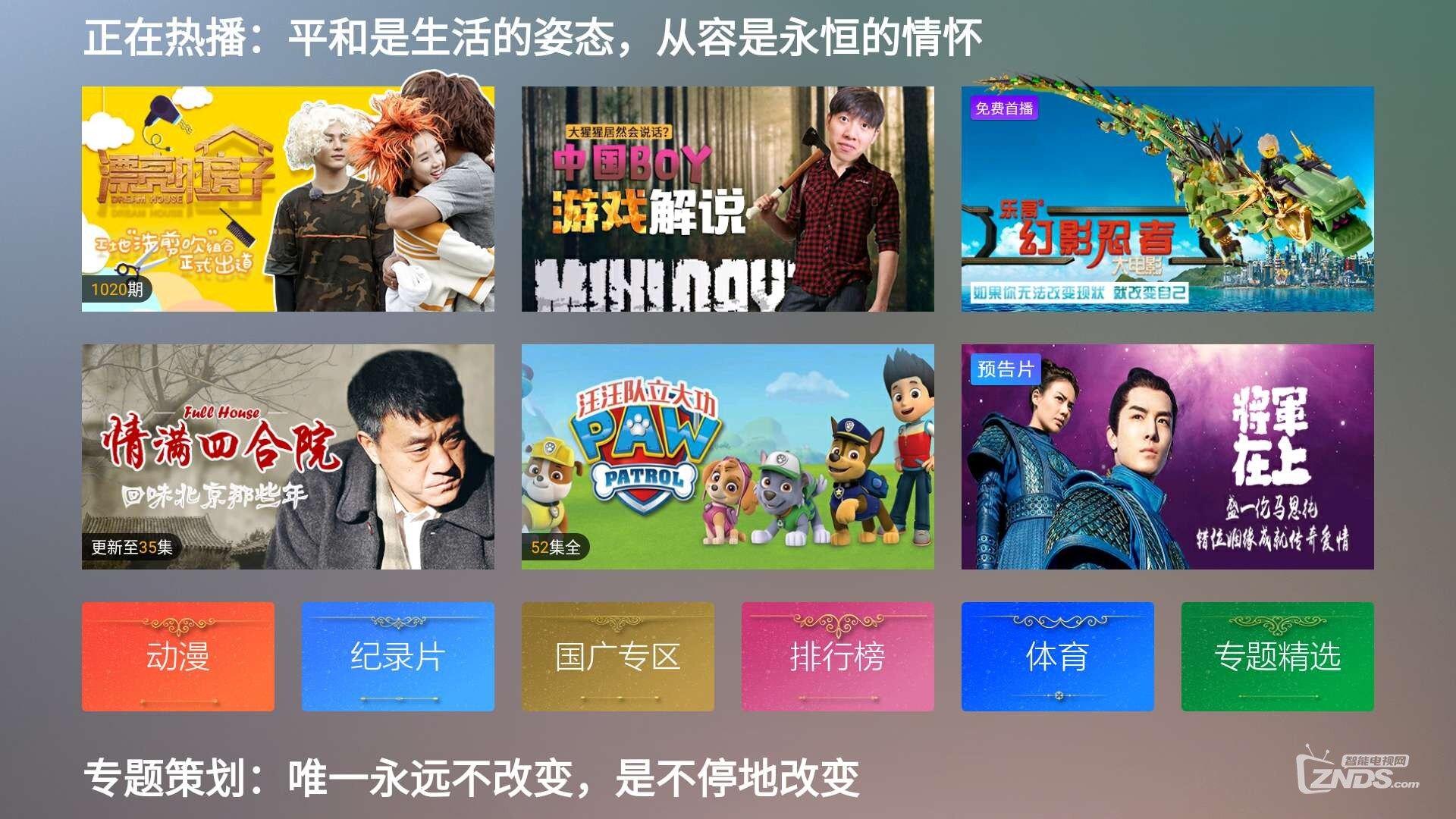Play 中国BOY 游戏解说 video
This screenshot has height=819, width=1456.
[727, 199]
